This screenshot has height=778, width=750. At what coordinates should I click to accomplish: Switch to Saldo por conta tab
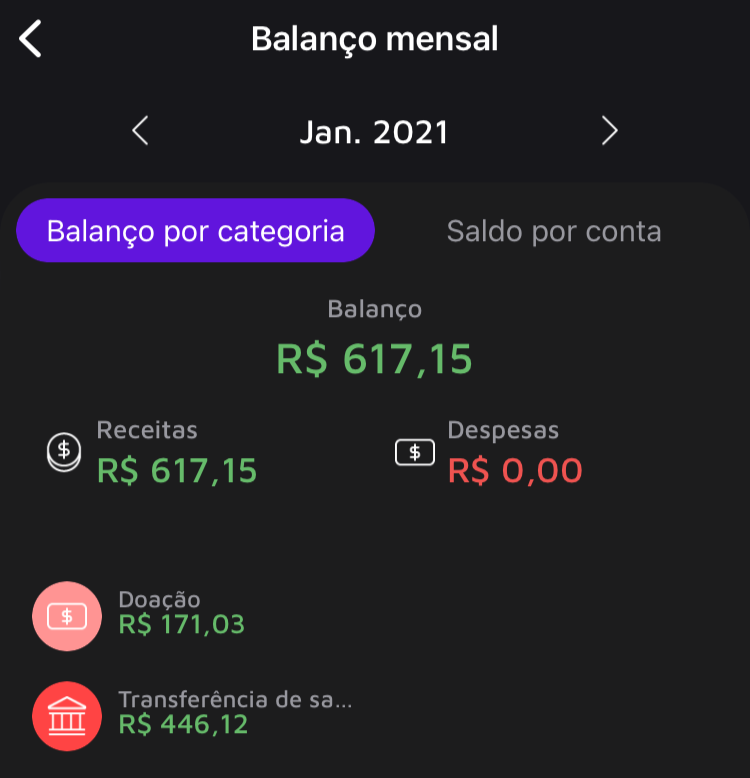pyautogui.click(x=554, y=232)
